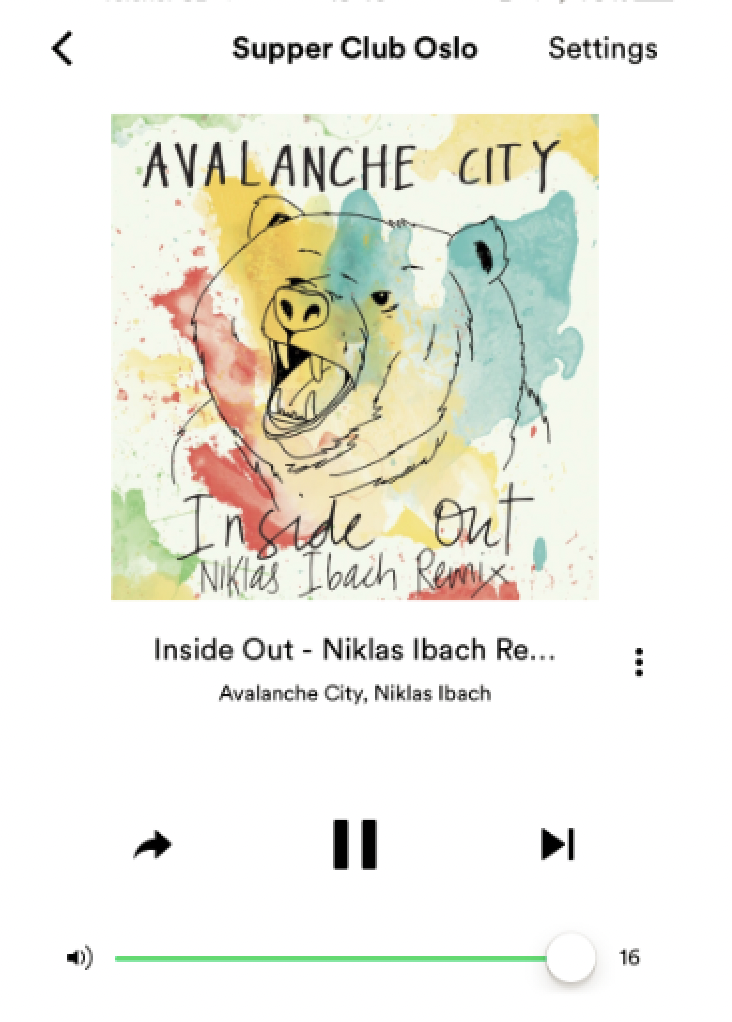Open the three-dot options for Inside Out
Screen dimensions: 732x1022
[x=639, y=662]
